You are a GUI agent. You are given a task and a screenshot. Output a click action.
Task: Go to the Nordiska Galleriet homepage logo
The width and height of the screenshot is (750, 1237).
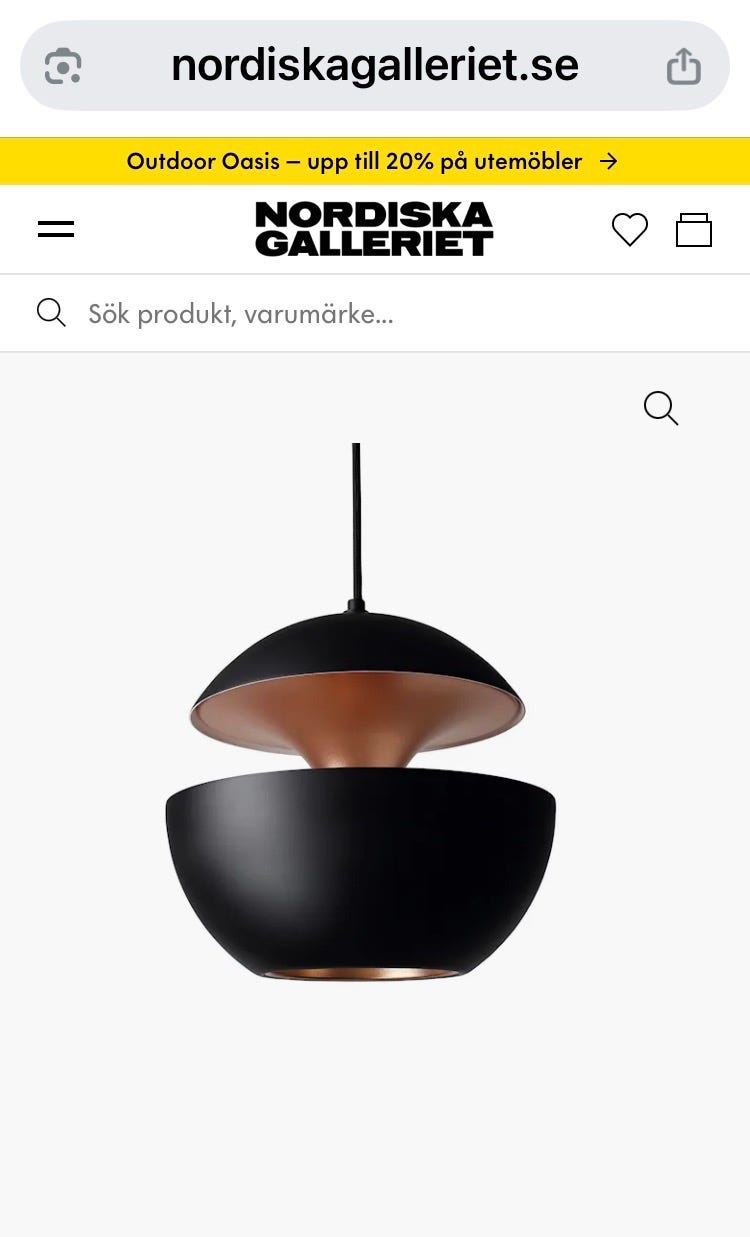click(x=374, y=229)
